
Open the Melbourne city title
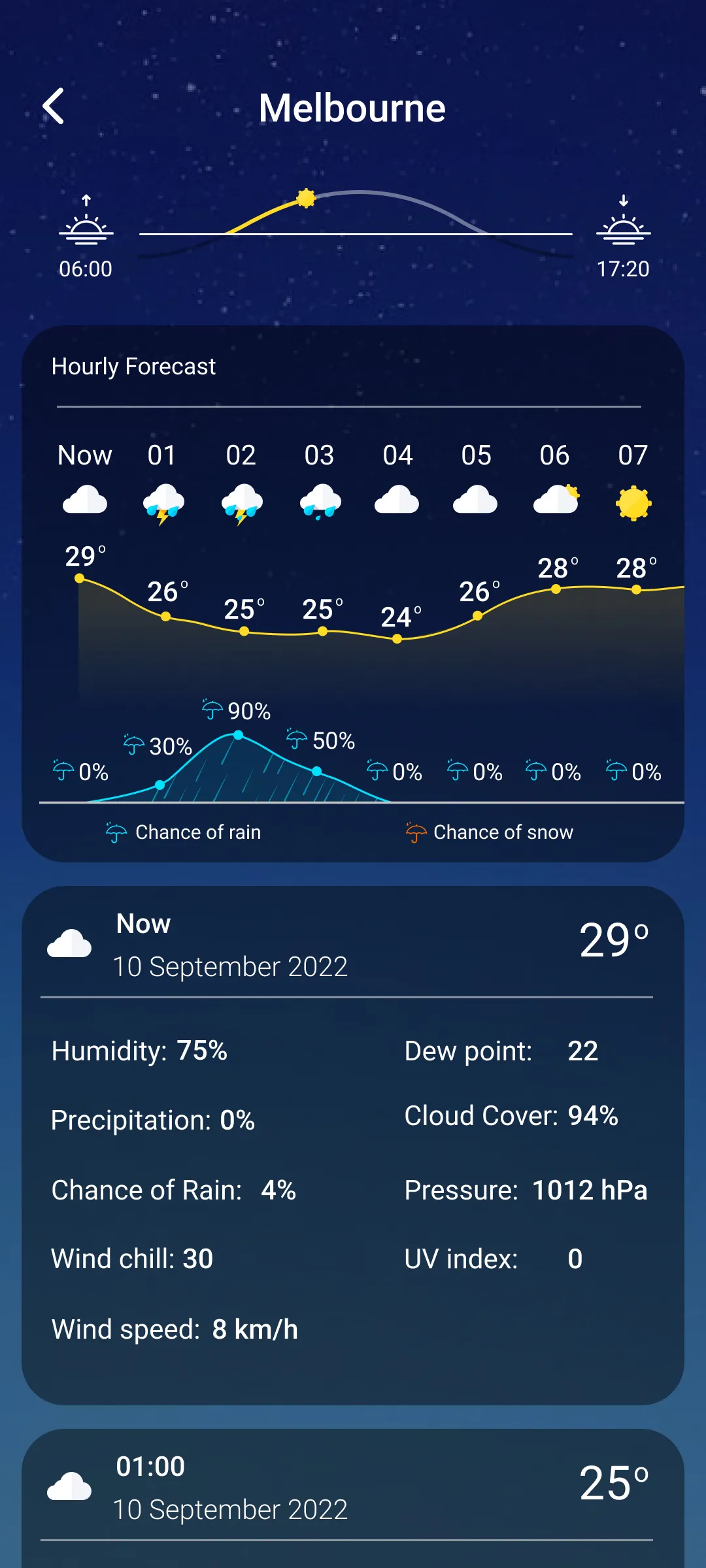tap(352, 108)
